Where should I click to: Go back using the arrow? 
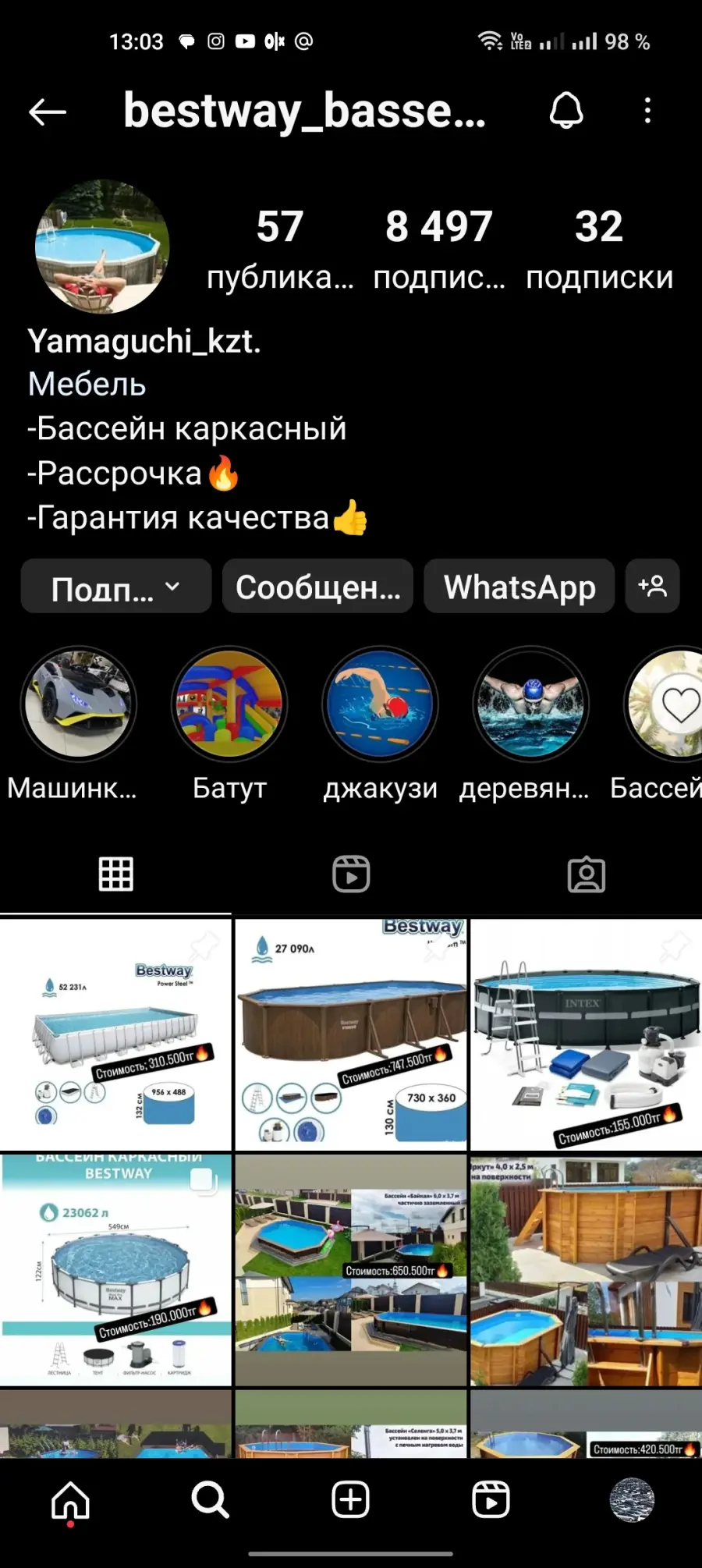pos(47,112)
